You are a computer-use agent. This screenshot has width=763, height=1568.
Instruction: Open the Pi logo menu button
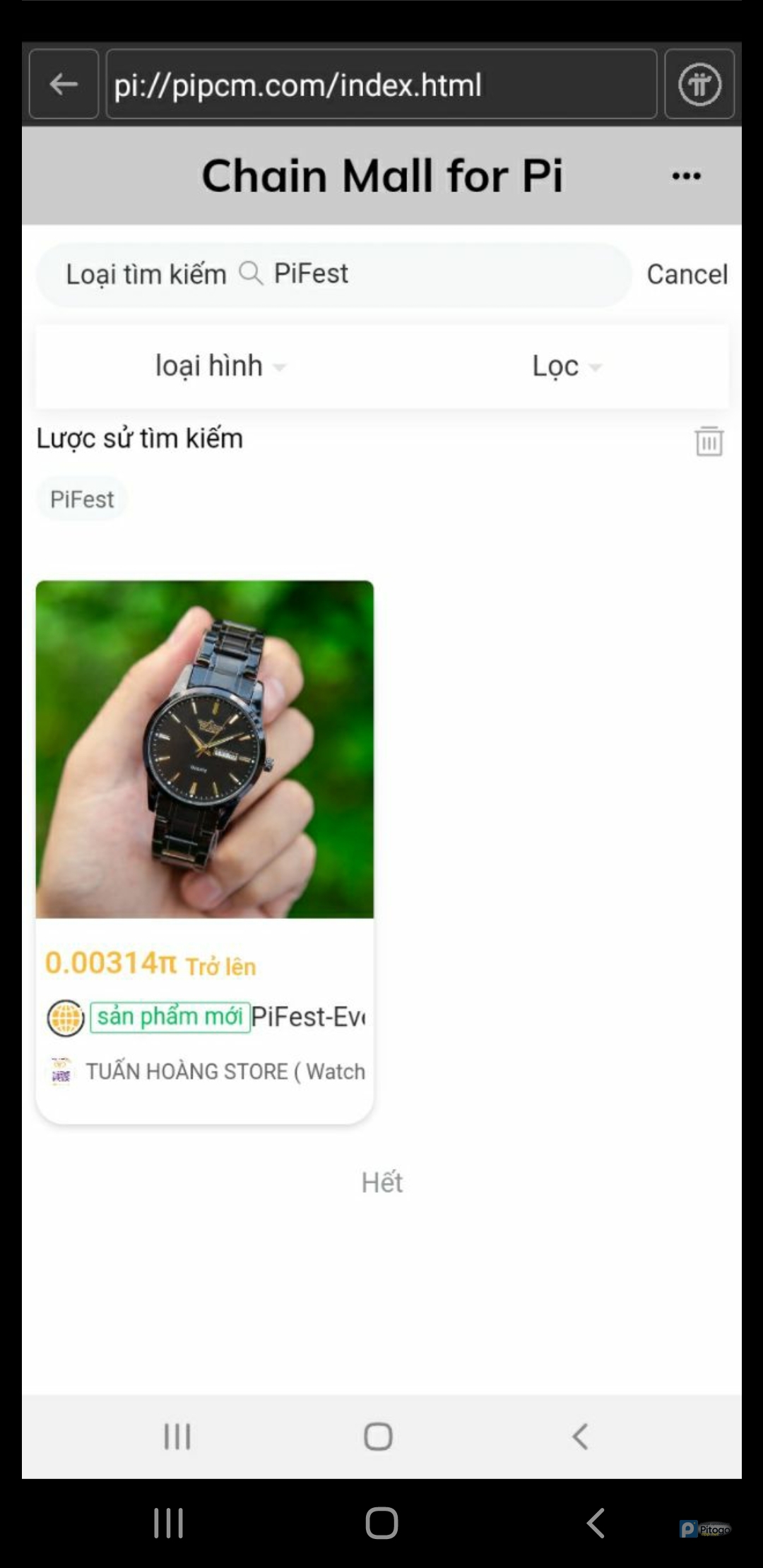(699, 85)
